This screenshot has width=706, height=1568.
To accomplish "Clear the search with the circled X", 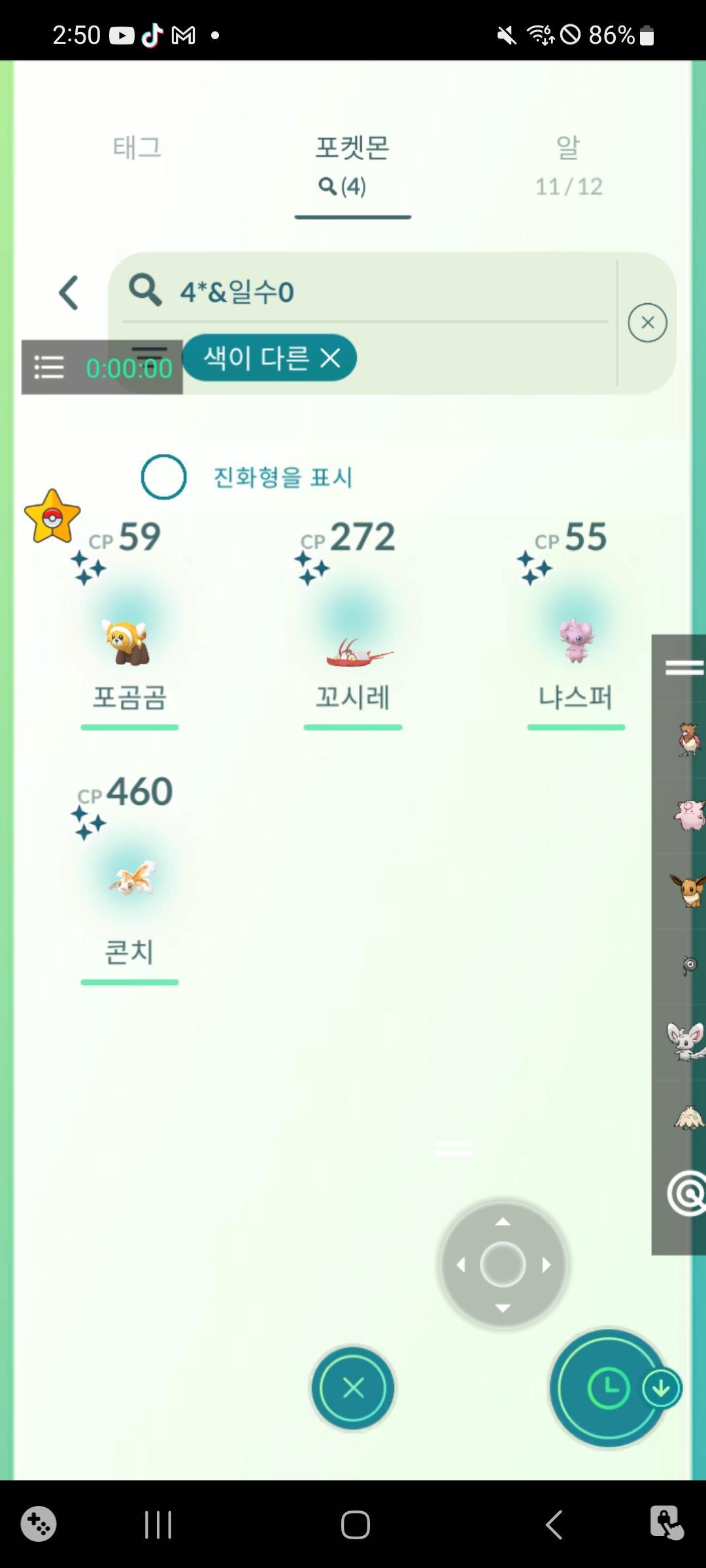I will 647,323.
